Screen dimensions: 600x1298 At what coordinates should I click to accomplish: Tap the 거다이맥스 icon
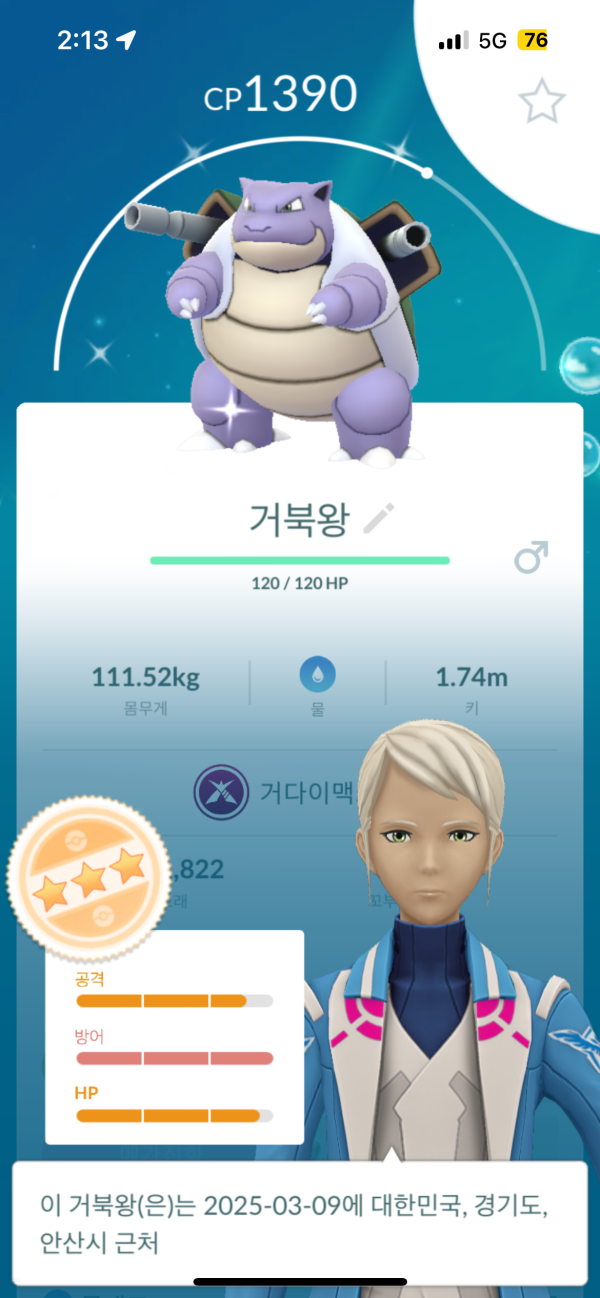[221, 794]
